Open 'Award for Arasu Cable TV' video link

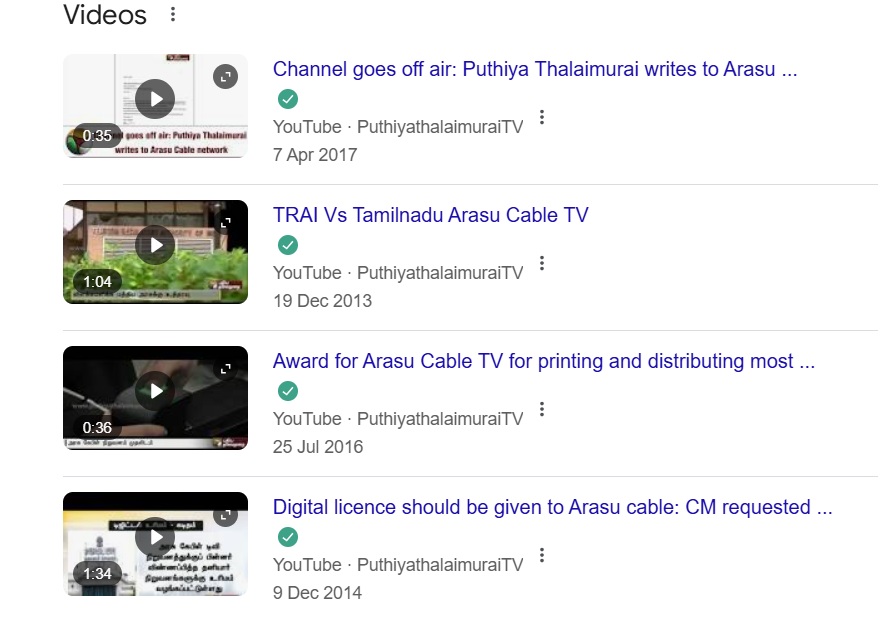[x=543, y=361]
